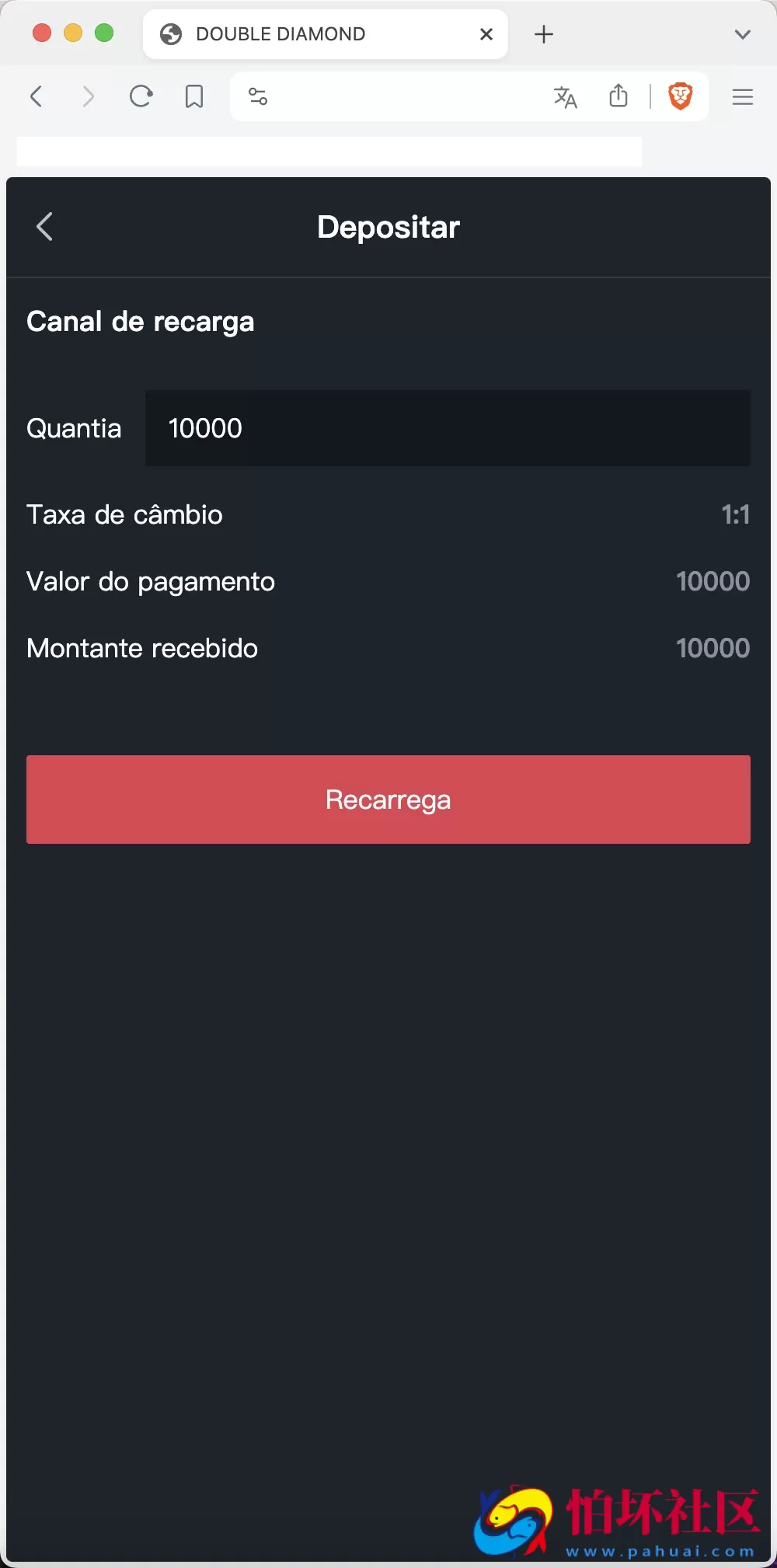This screenshot has height=1568, width=777.
Task: Close the DOUBLE DIAMOND browser tab
Action: pos(486,34)
